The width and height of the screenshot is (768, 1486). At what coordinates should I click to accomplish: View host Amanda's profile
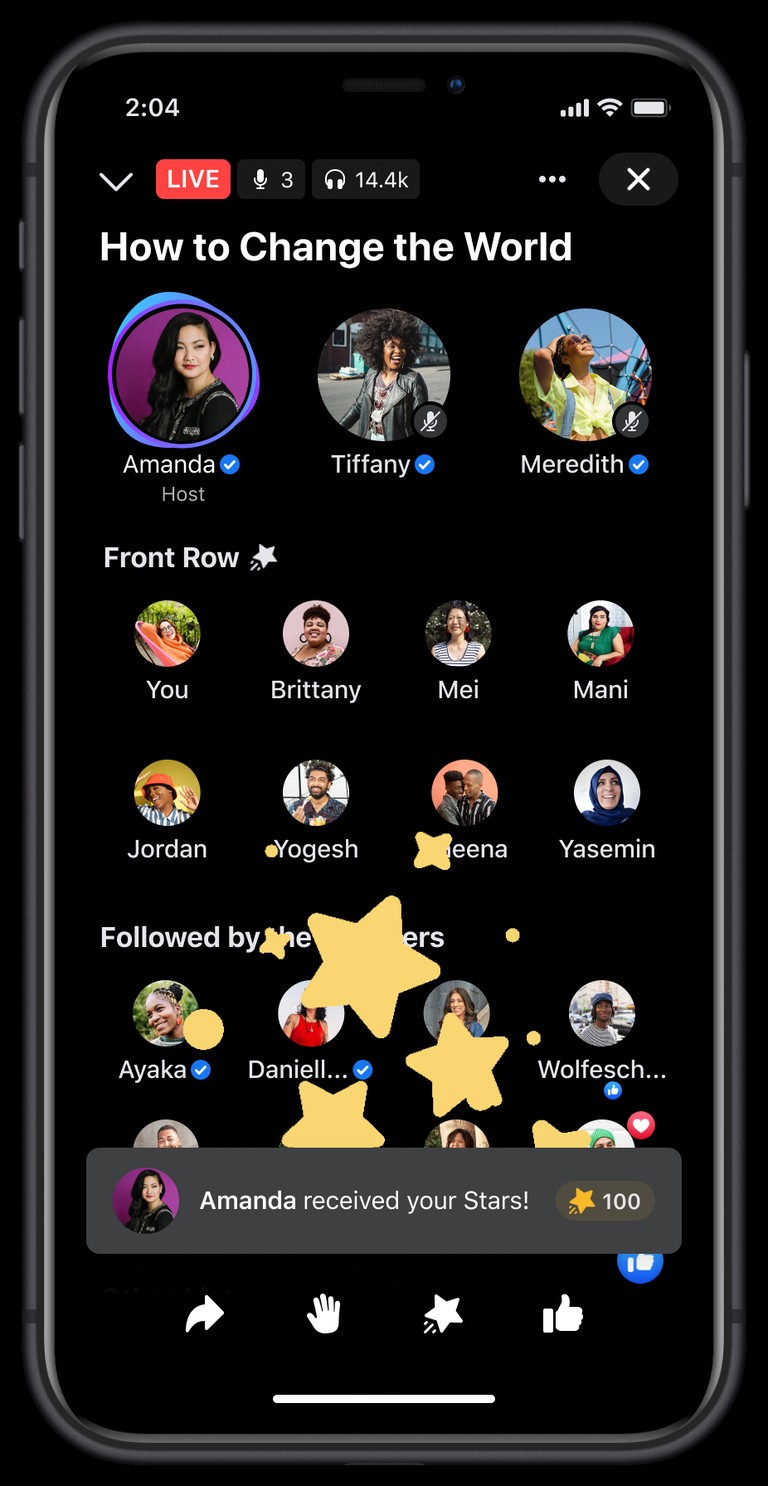click(x=183, y=370)
